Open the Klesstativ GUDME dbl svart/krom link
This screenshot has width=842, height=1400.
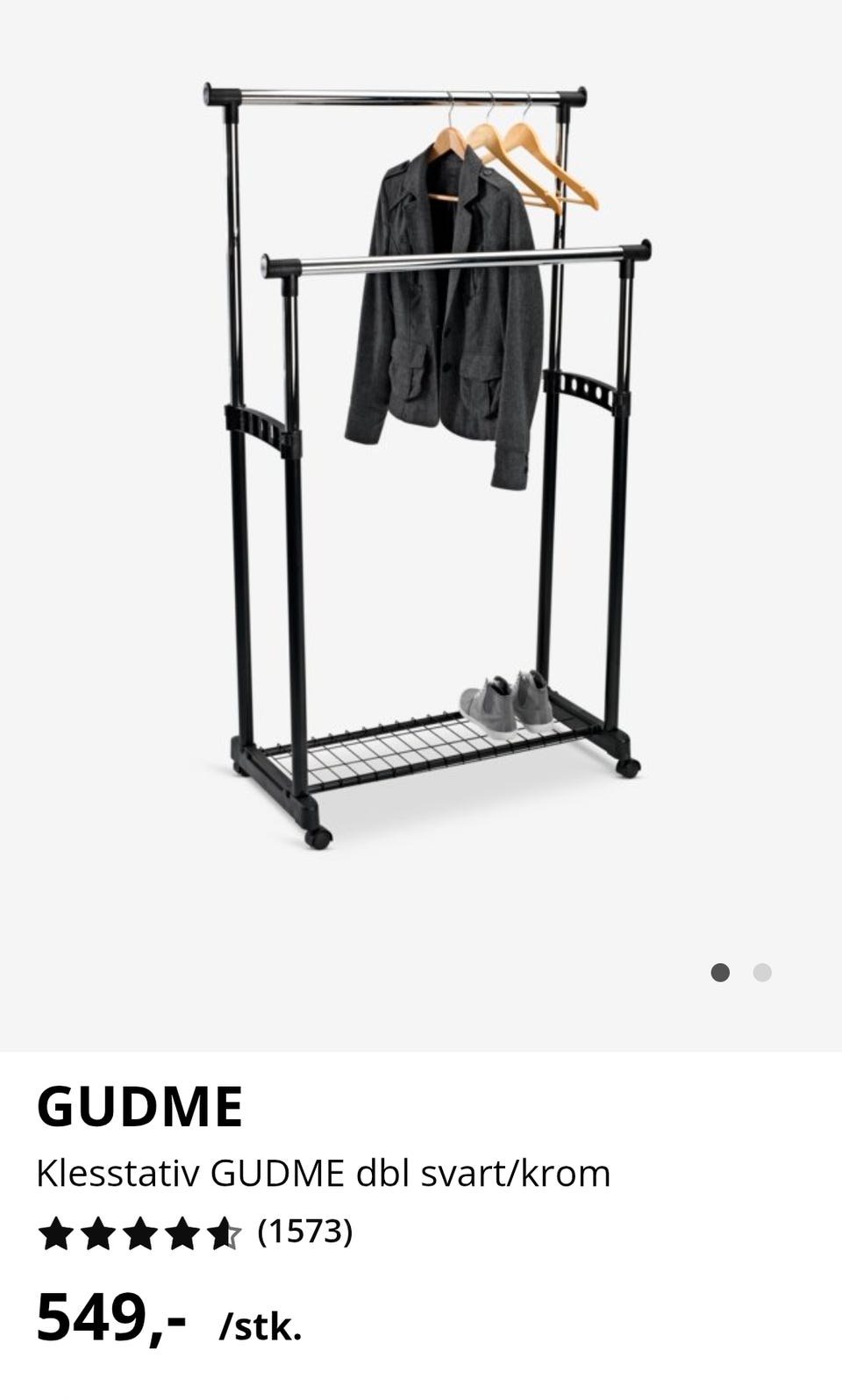[323, 1171]
